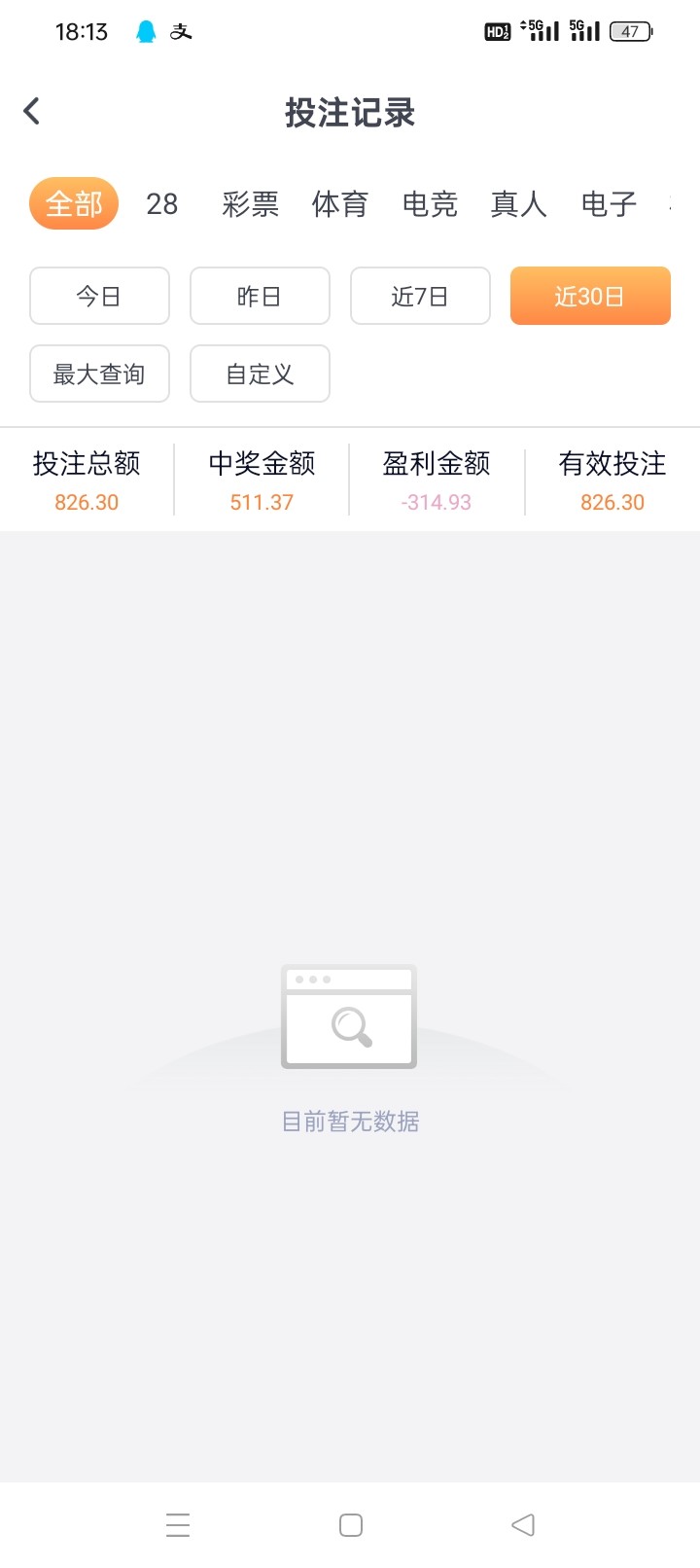Go back from the 投注记录 page
Image resolution: width=700 pixels, height=1568 pixels.
[x=32, y=111]
